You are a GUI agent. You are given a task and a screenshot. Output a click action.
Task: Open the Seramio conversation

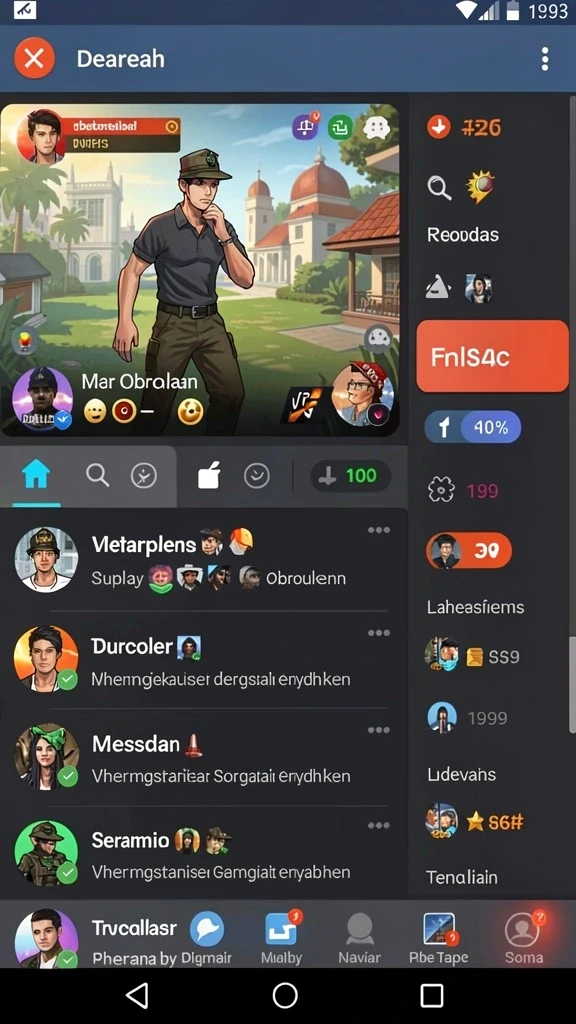(x=202, y=853)
